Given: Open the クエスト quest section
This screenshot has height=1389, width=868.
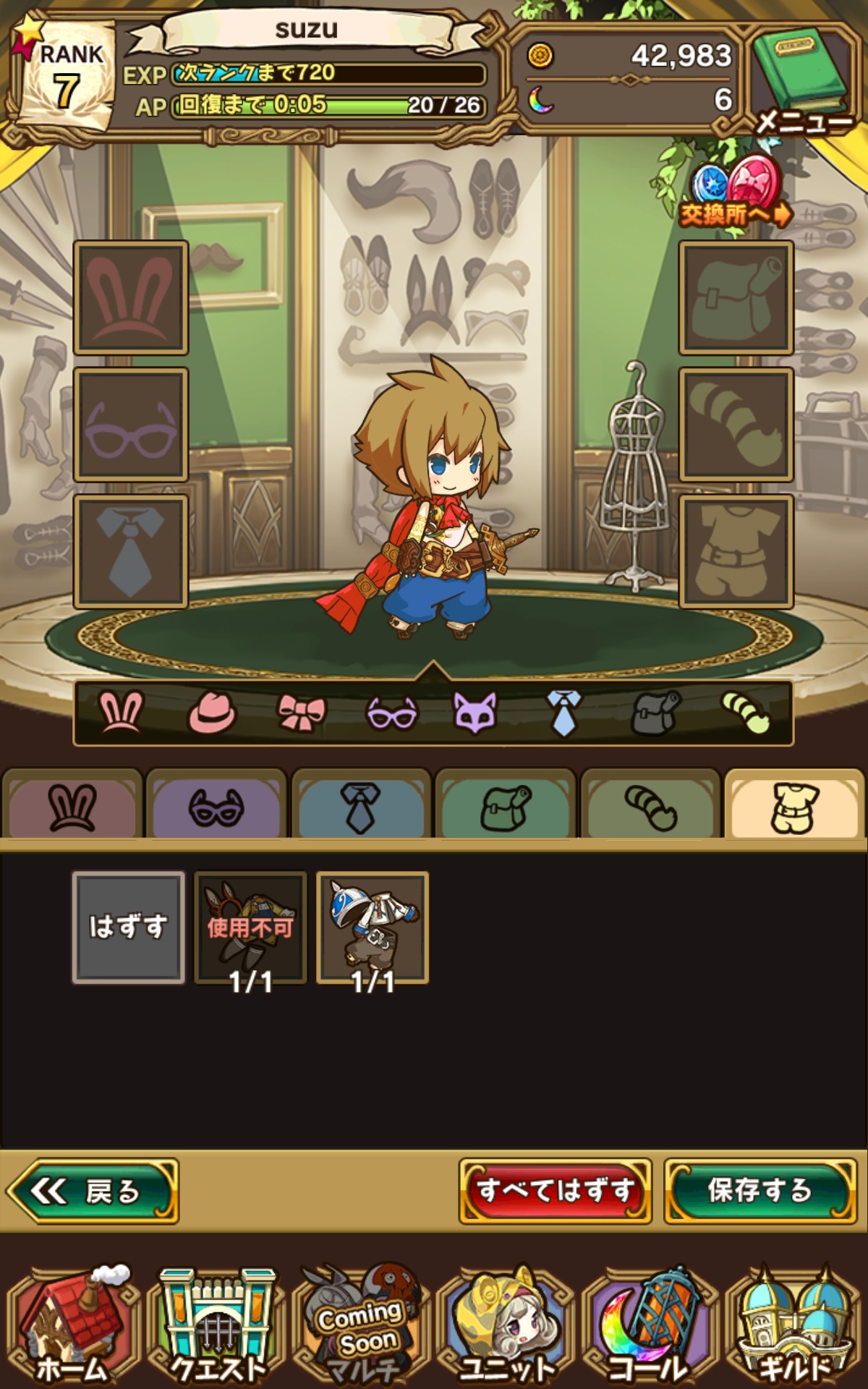Looking at the screenshot, I should pyautogui.click(x=217, y=1328).
